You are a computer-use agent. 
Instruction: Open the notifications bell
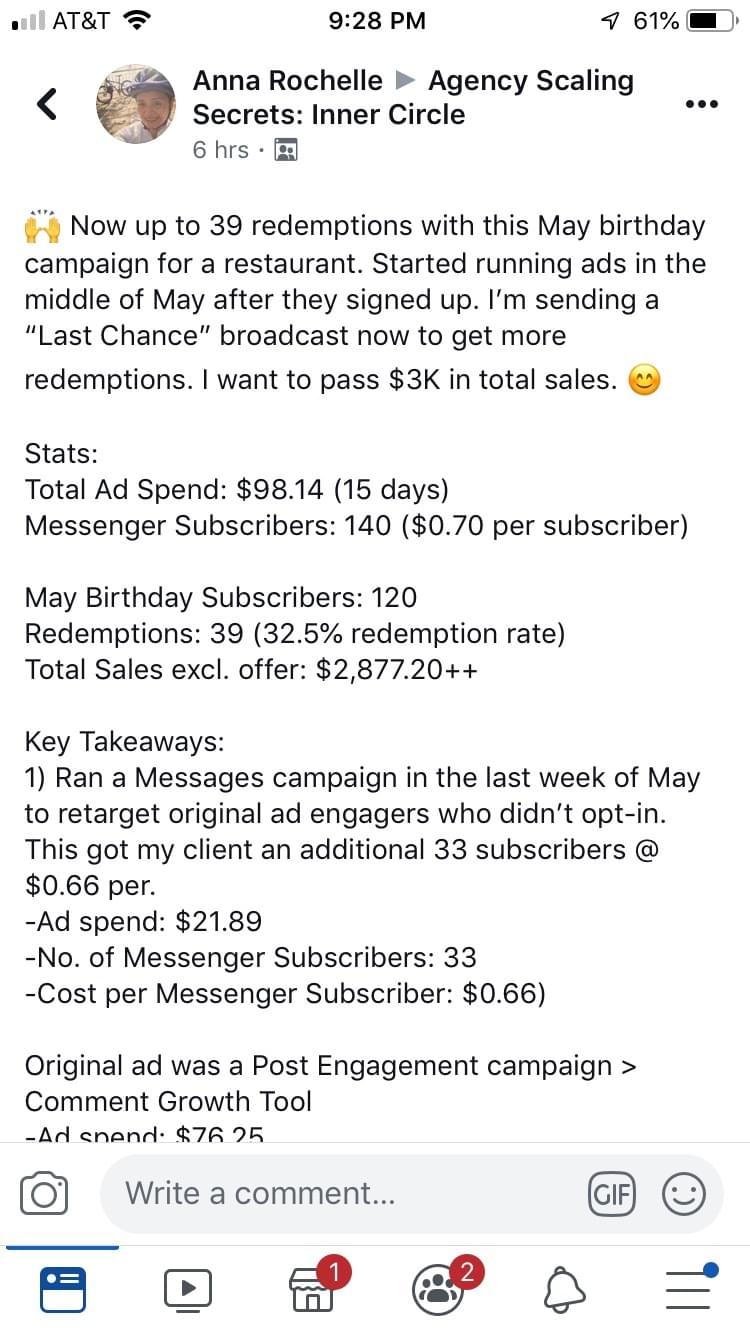click(563, 1290)
